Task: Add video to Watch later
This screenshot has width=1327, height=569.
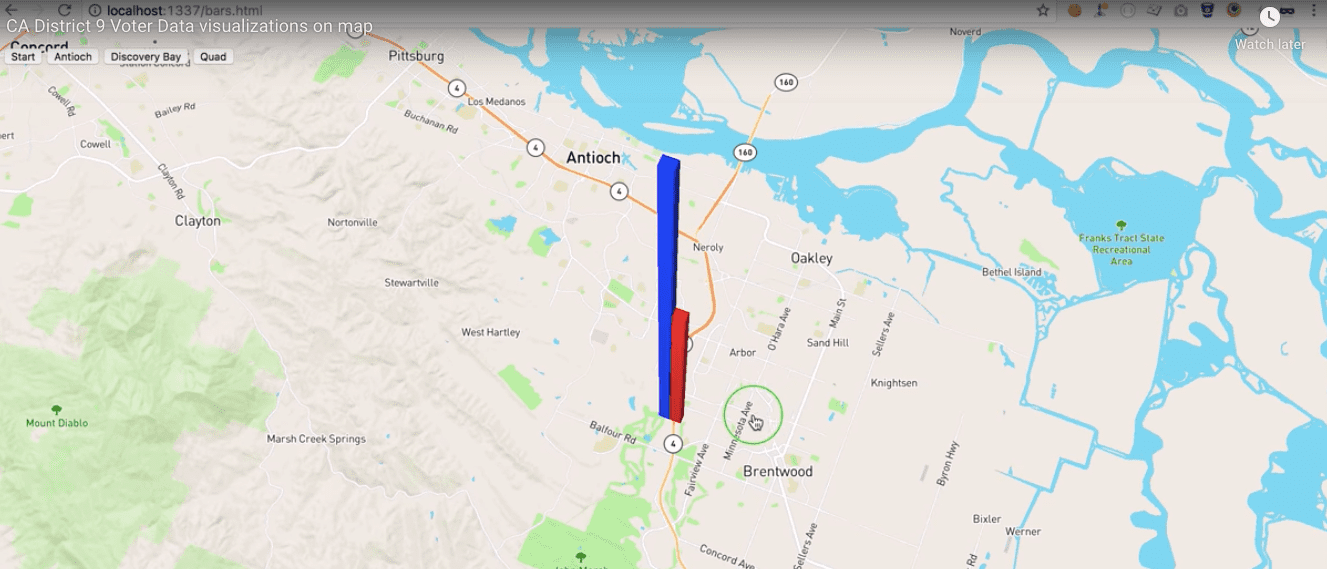Action: (1270, 18)
